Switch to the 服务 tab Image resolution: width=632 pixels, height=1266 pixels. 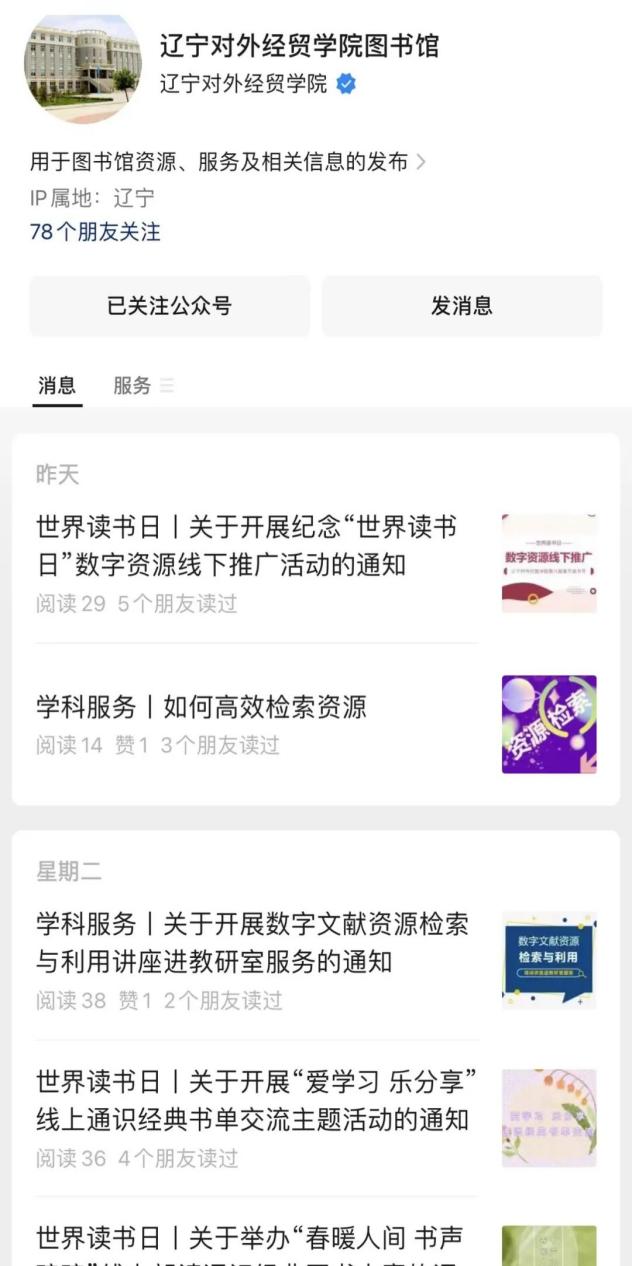pyautogui.click(x=133, y=386)
